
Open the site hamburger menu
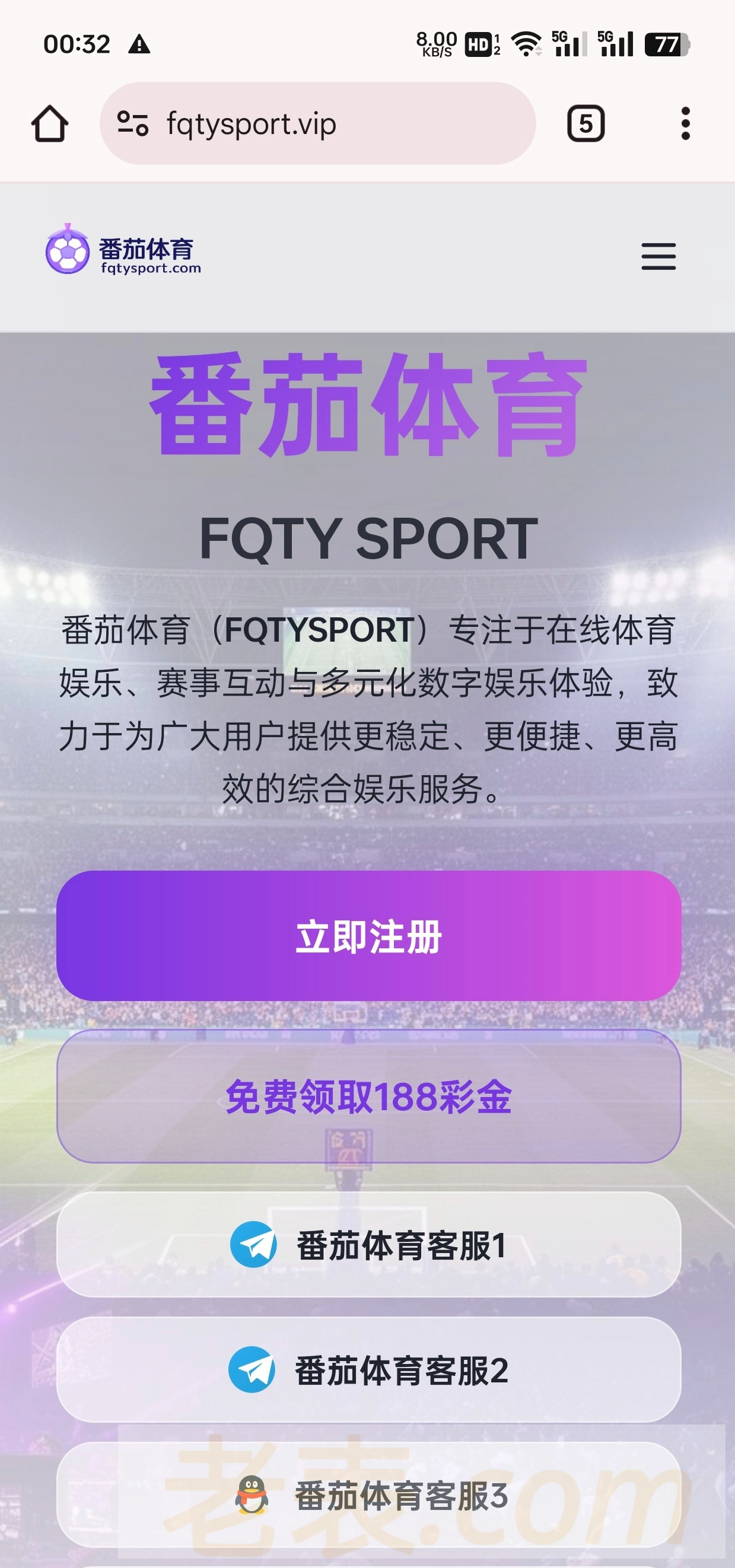coord(658,256)
